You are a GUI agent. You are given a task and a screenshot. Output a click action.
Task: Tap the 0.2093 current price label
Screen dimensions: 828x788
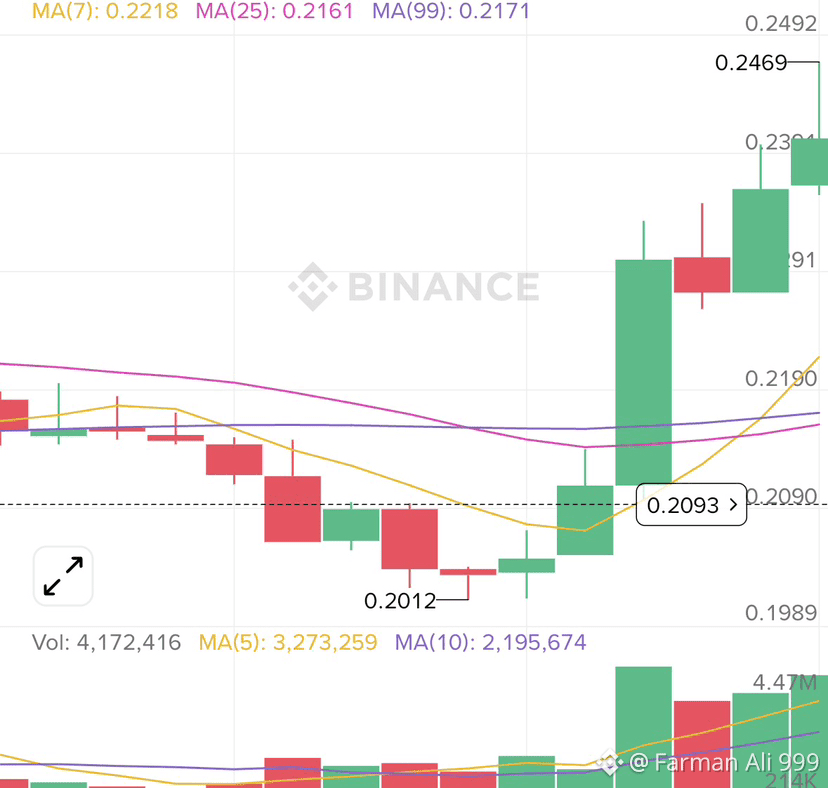691,506
